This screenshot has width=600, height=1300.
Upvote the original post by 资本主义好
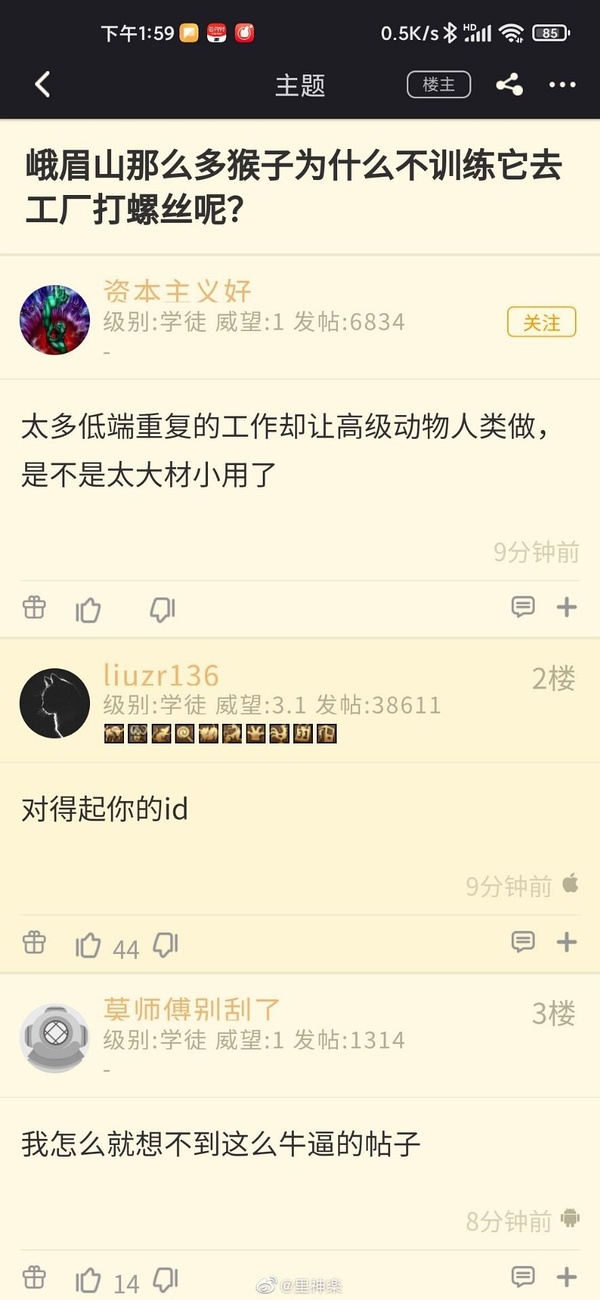click(88, 609)
